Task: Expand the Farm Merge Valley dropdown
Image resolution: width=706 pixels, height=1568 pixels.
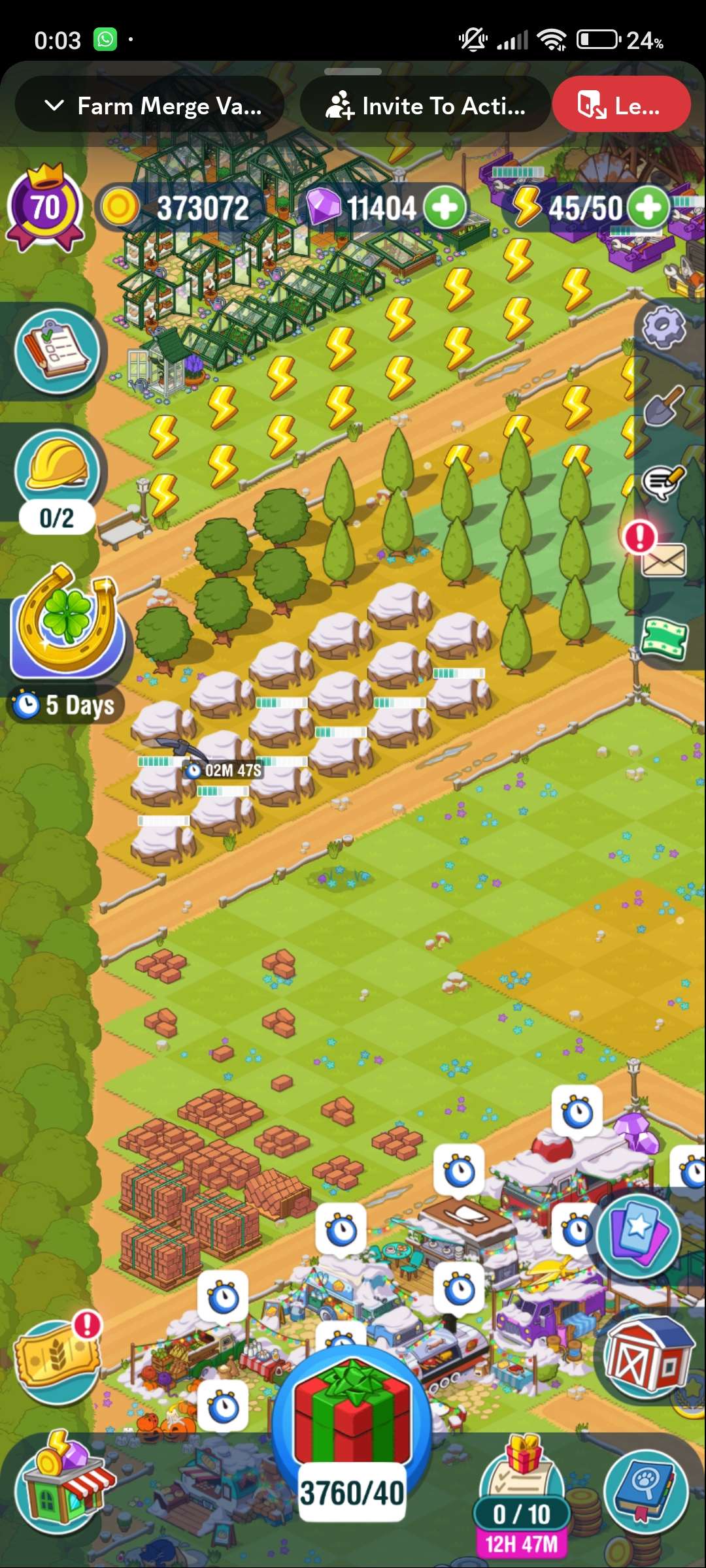Action: pos(150,106)
